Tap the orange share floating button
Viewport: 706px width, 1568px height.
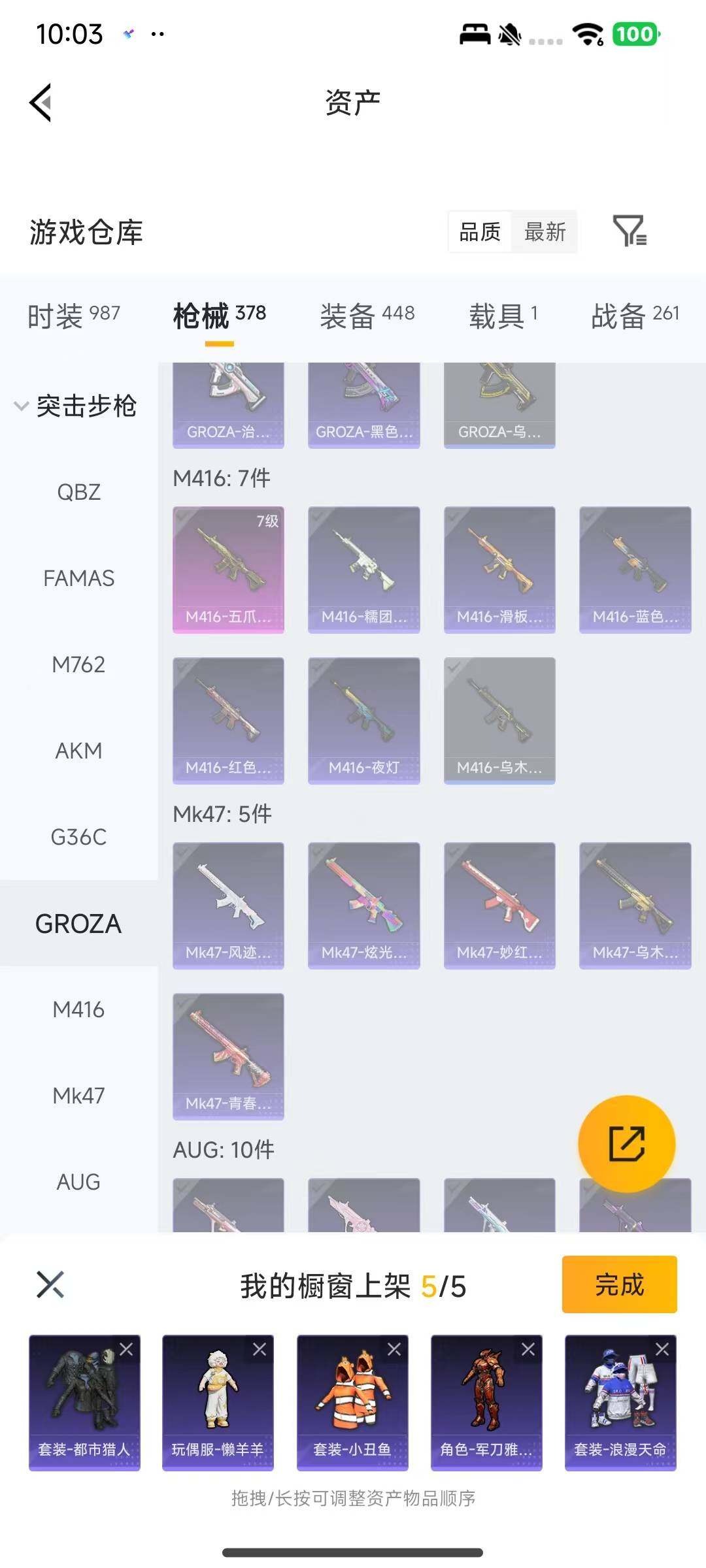click(x=626, y=1143)
